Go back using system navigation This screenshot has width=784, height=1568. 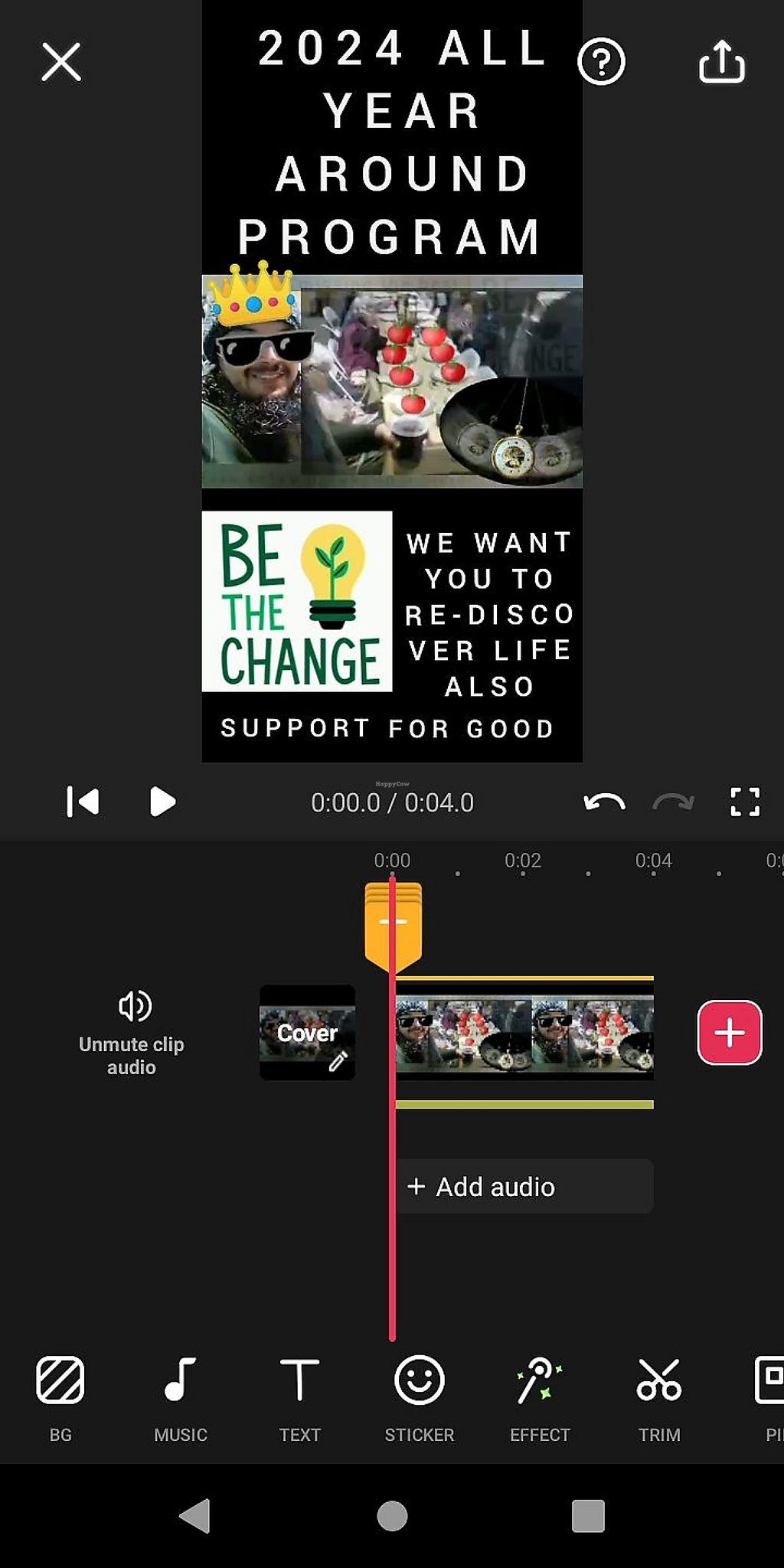(194, 1515)
